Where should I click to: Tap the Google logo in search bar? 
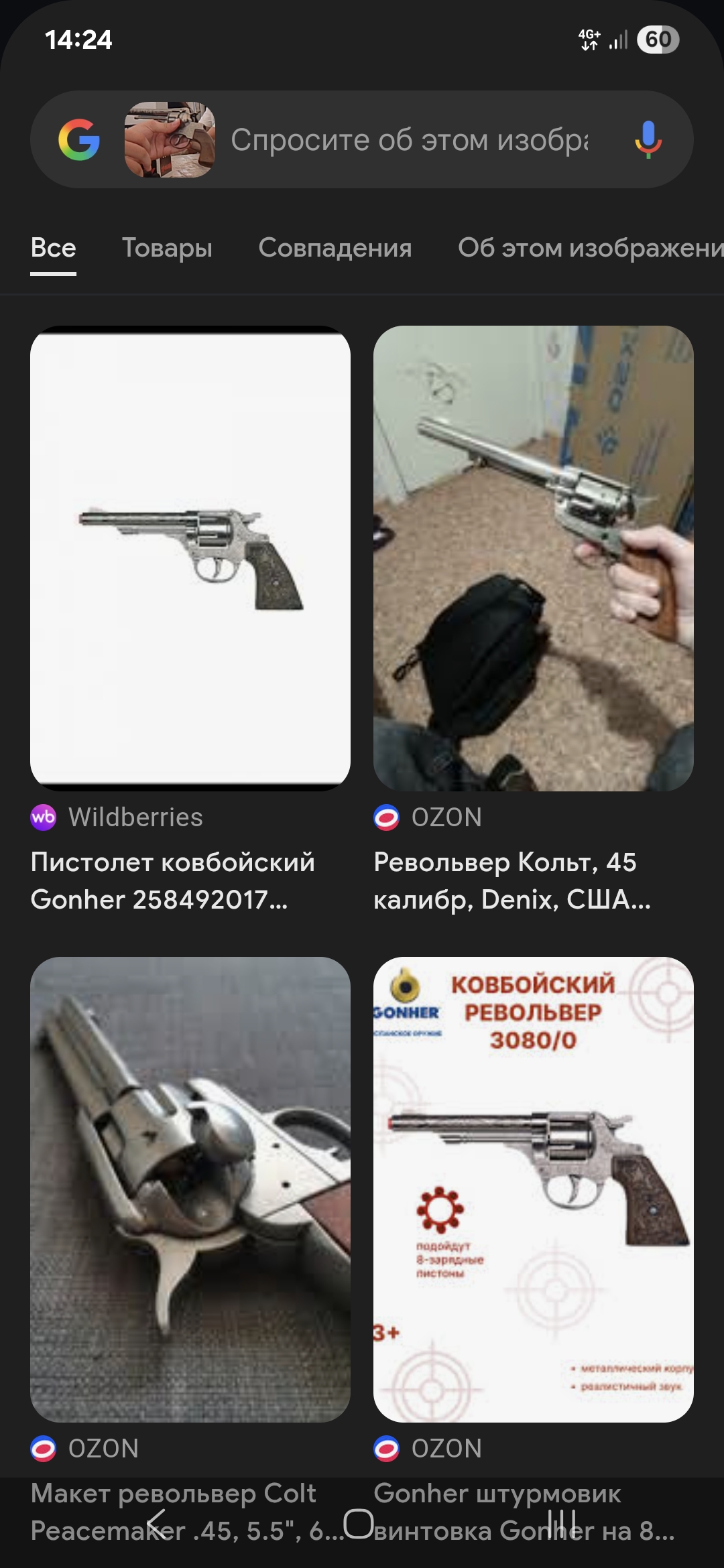79,140
